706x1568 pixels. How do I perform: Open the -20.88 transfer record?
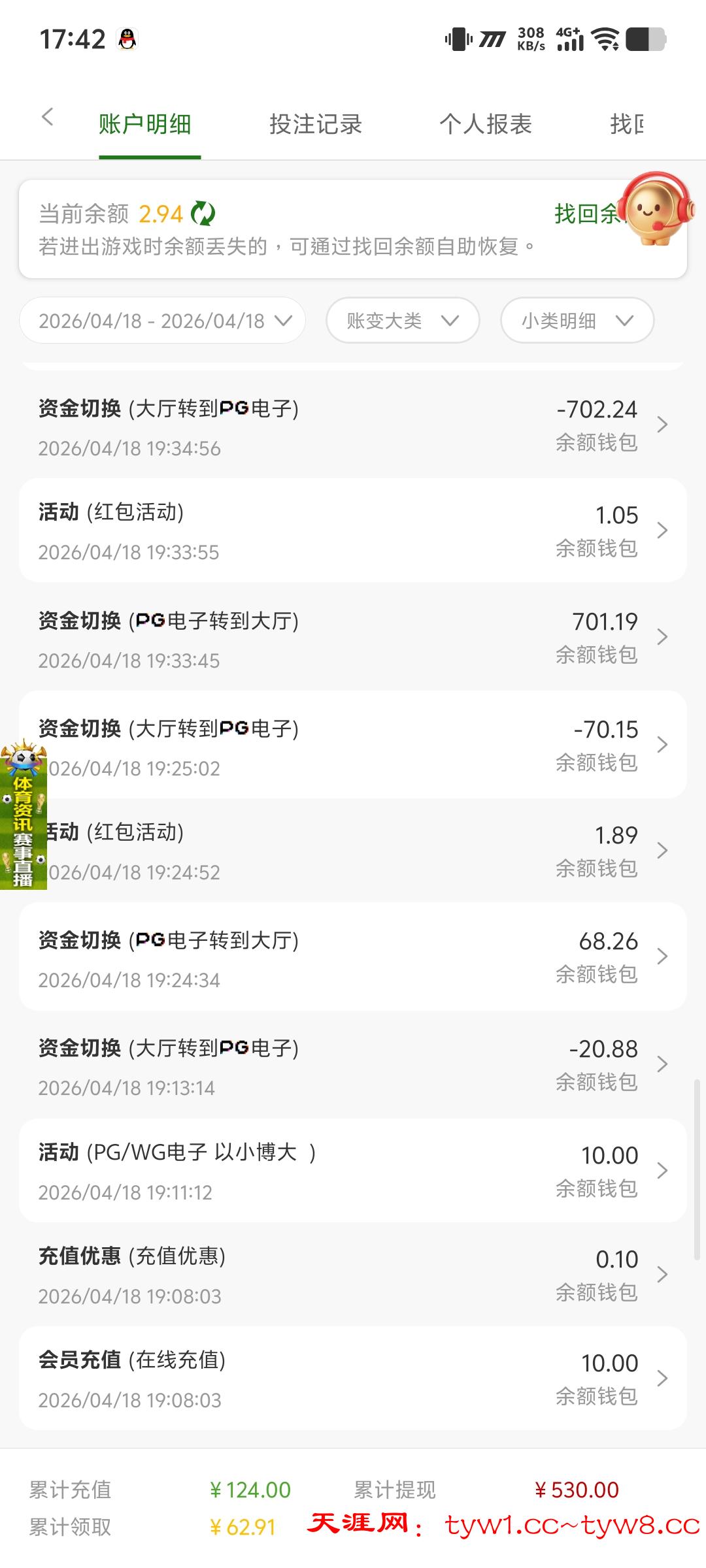(x=353, y=1066)
